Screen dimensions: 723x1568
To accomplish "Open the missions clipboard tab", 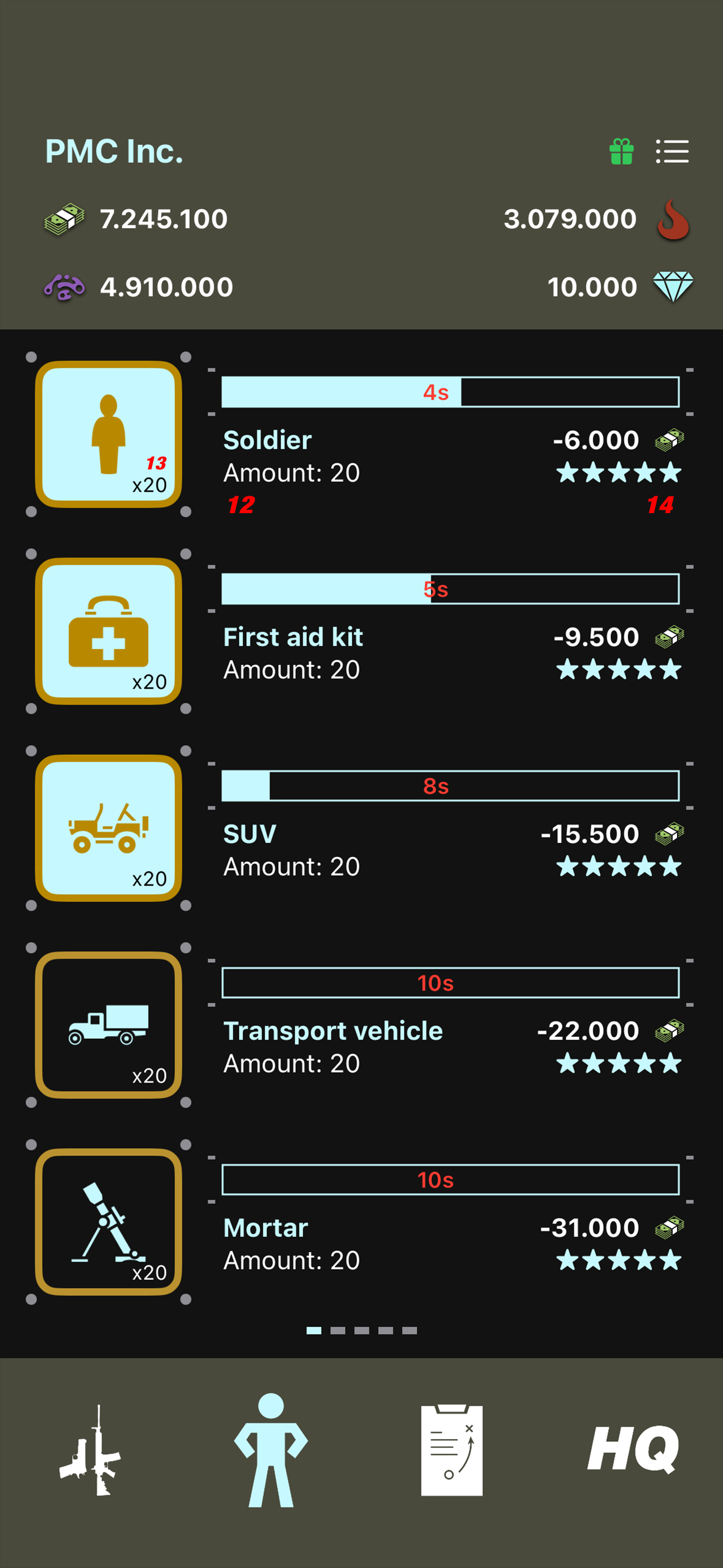I will pyautogui.click(x=452, y=1450).
